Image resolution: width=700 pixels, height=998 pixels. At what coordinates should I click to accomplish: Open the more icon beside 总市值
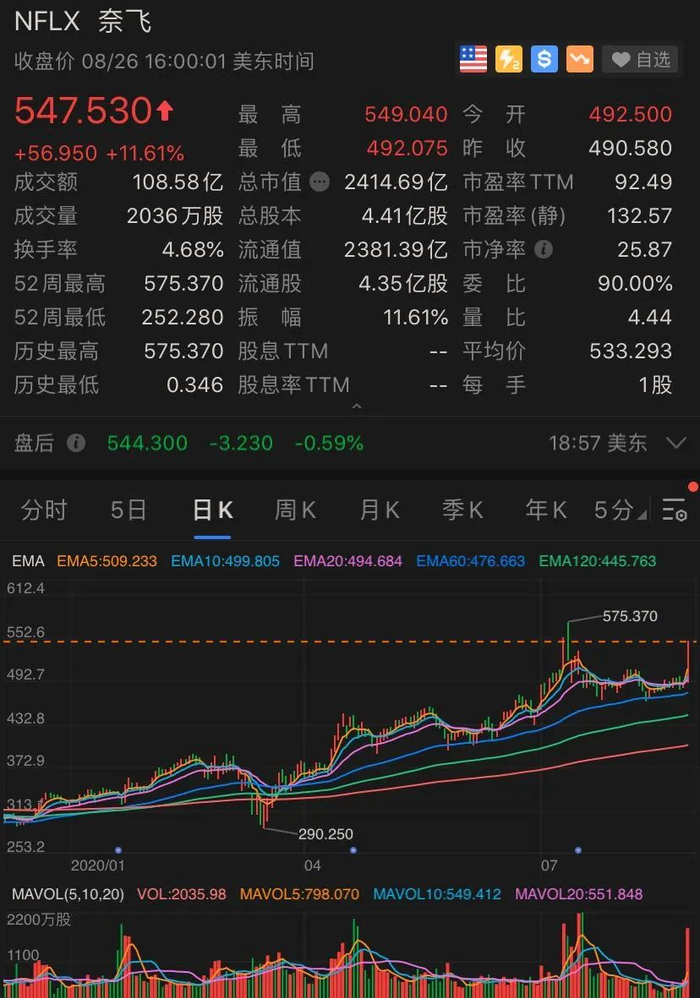tap(319, 182)
